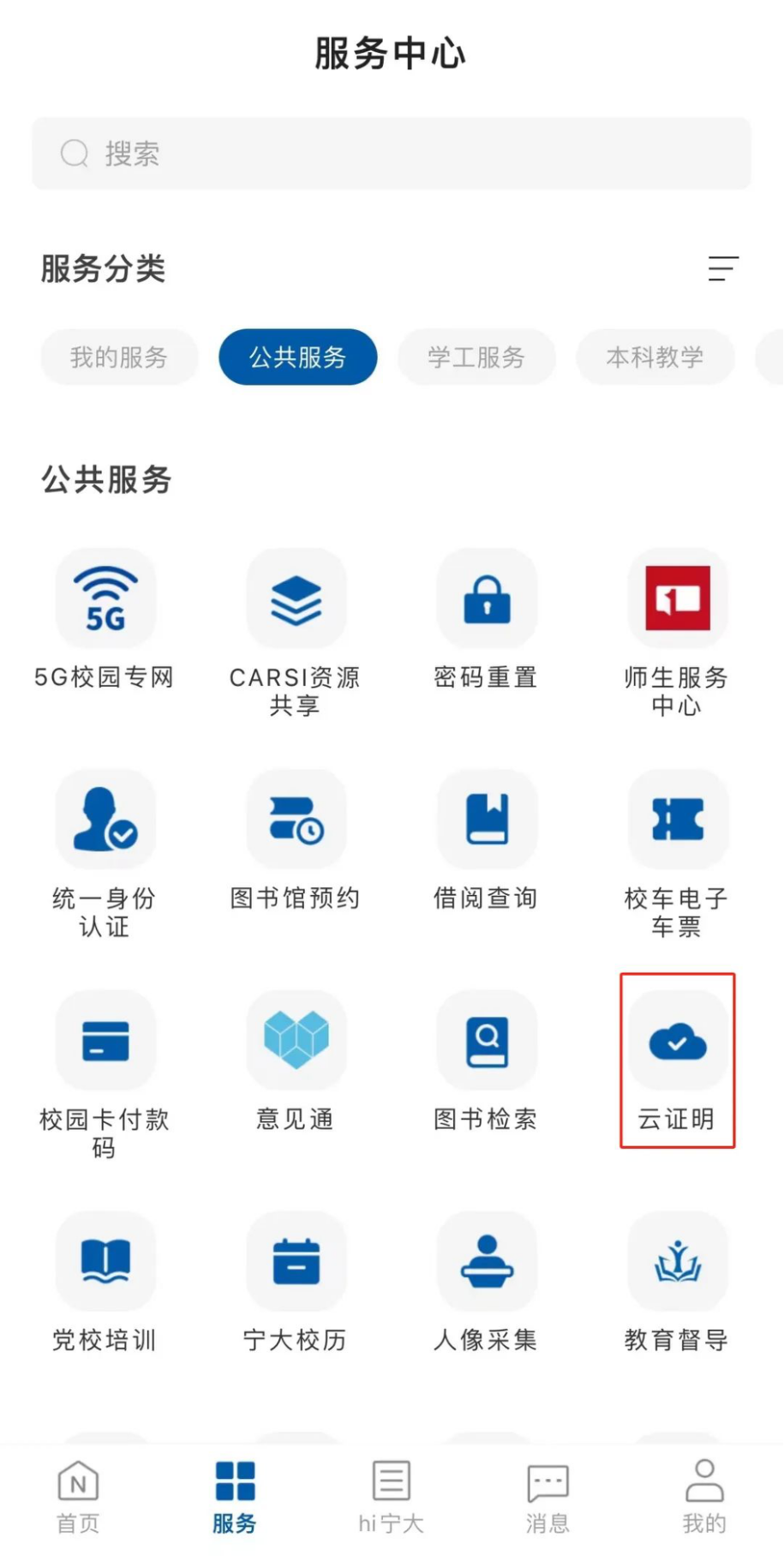Switch to the hi宁大 tab
784x1556 pixels.
pyautogui.click(x=392, y=1497)
